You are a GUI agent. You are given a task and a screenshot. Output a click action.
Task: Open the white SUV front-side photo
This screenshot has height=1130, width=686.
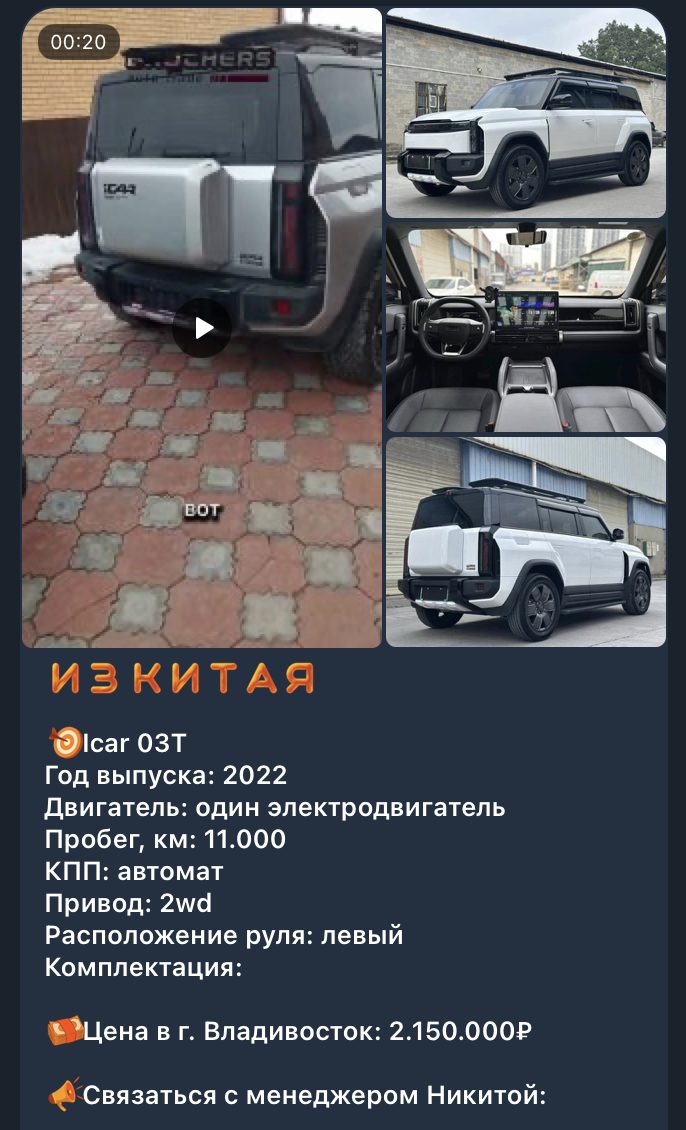point(526,113)
